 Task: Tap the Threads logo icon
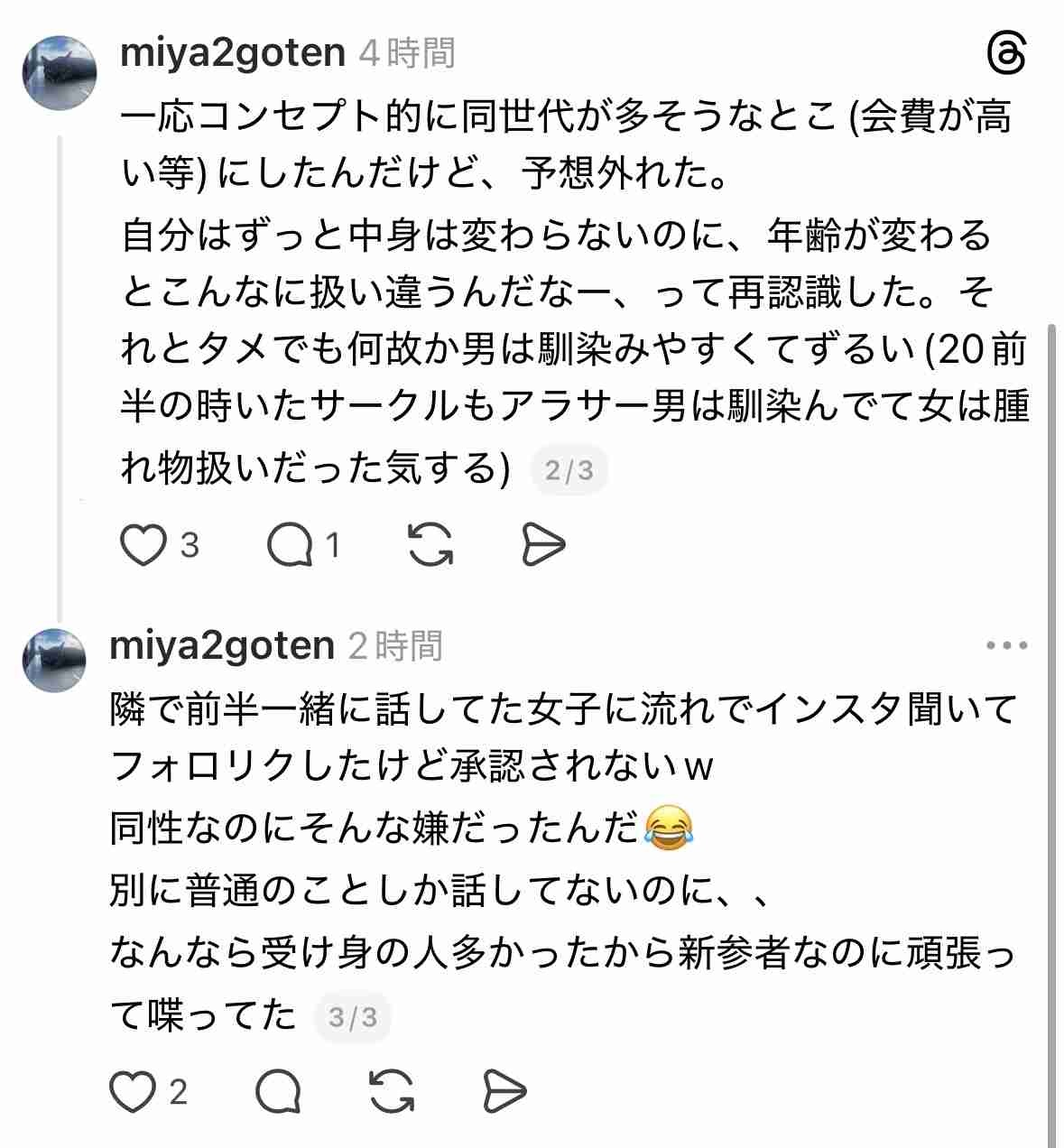pos(1006,54)
